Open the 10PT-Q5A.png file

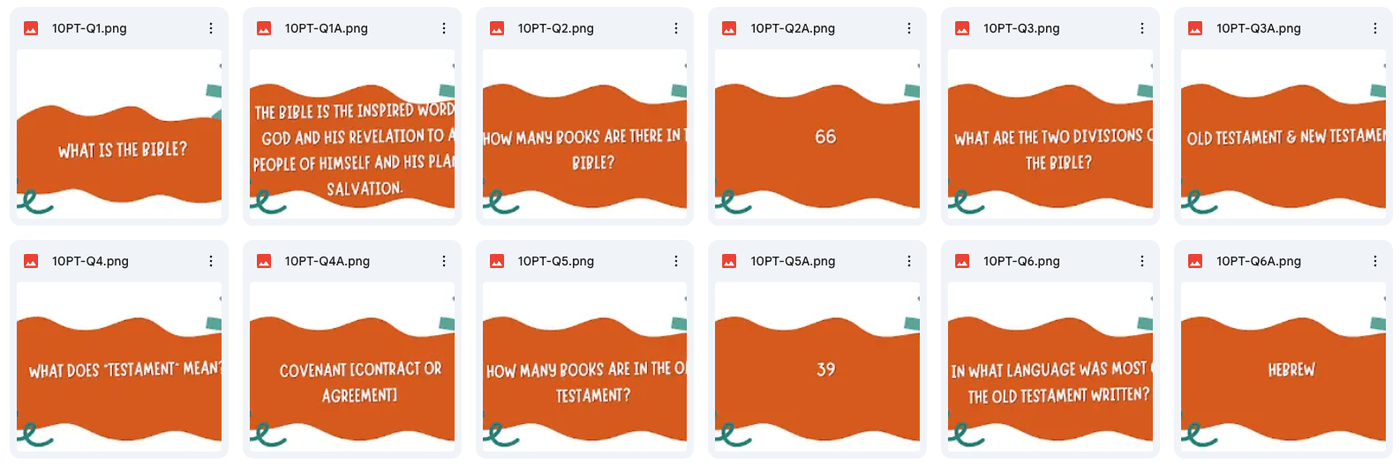(818, 368)
